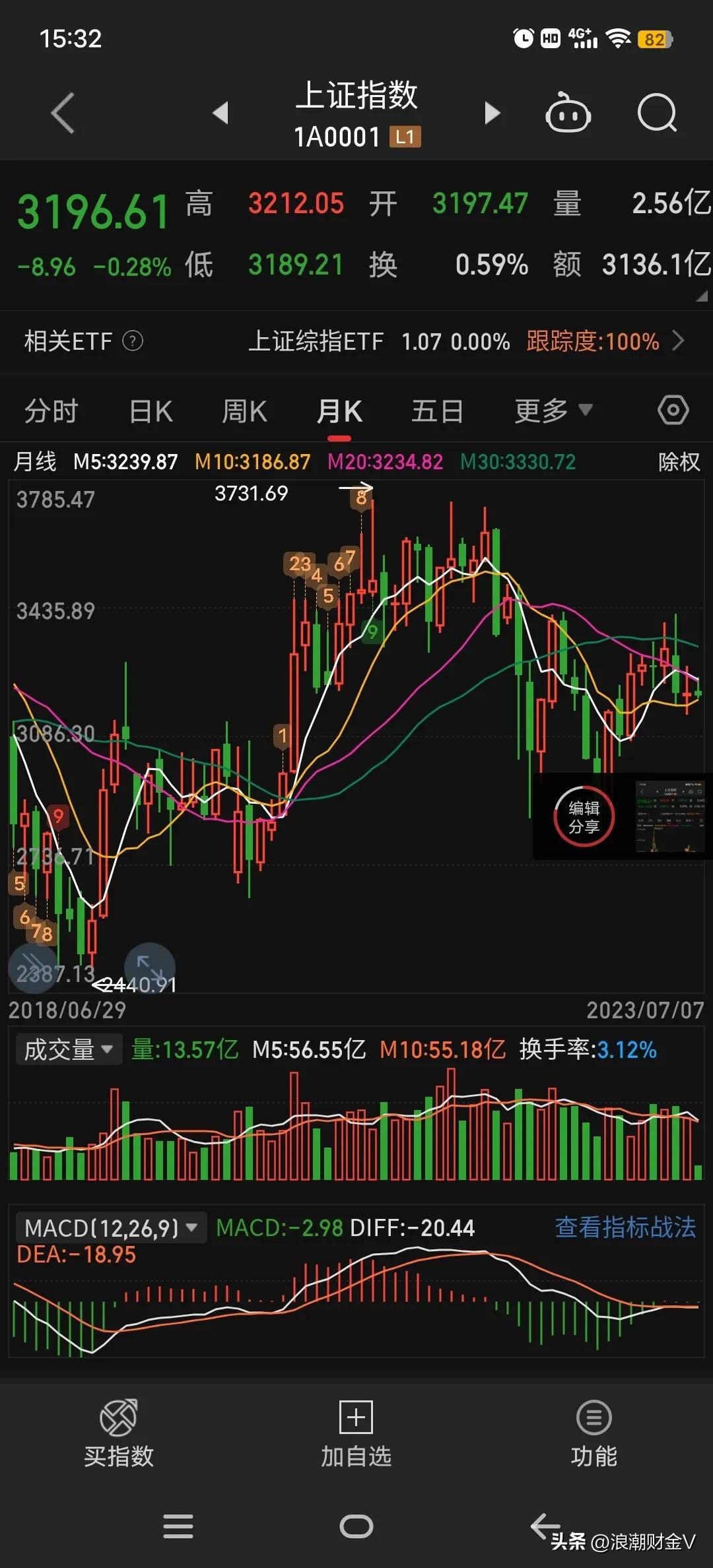Screen dimensions: 713x1568
Task: Switch to the 周K tab
Action: tap(244, 411)
